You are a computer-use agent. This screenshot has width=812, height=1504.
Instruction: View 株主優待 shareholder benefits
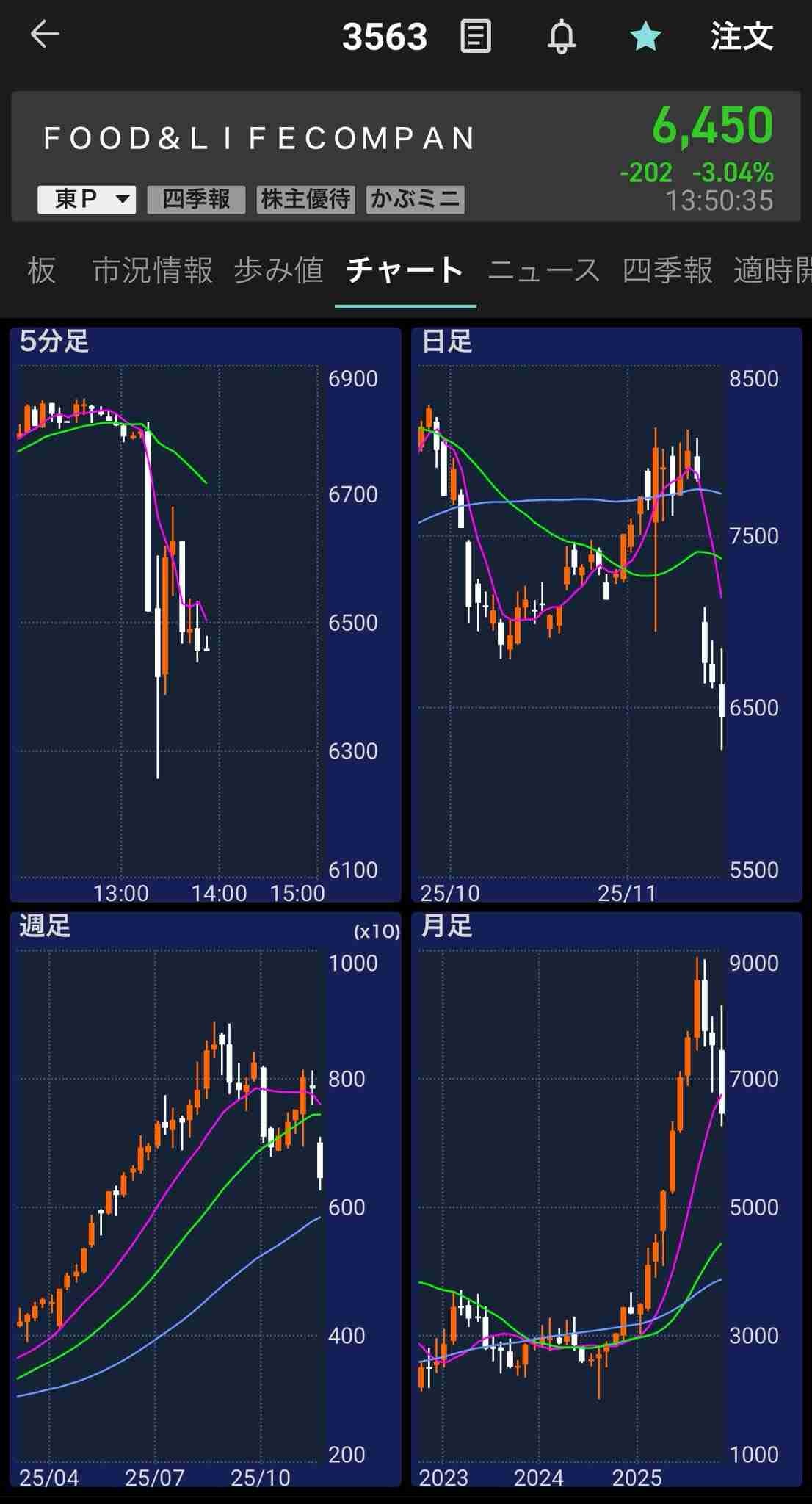305,199
